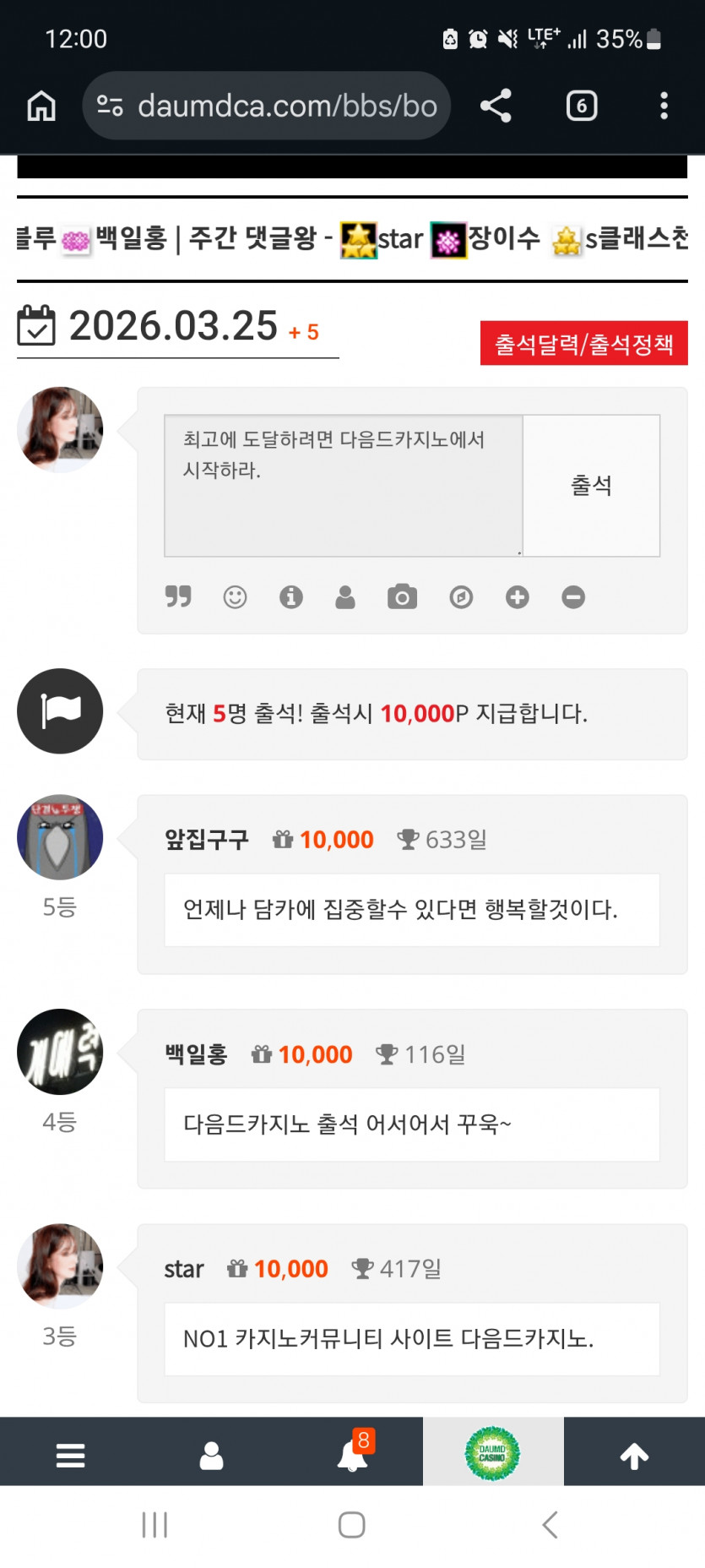Viewport: 705px width, 1568px height.
Task: Click the plus icon to enlarge text
Action: click(x=517, y=597)
